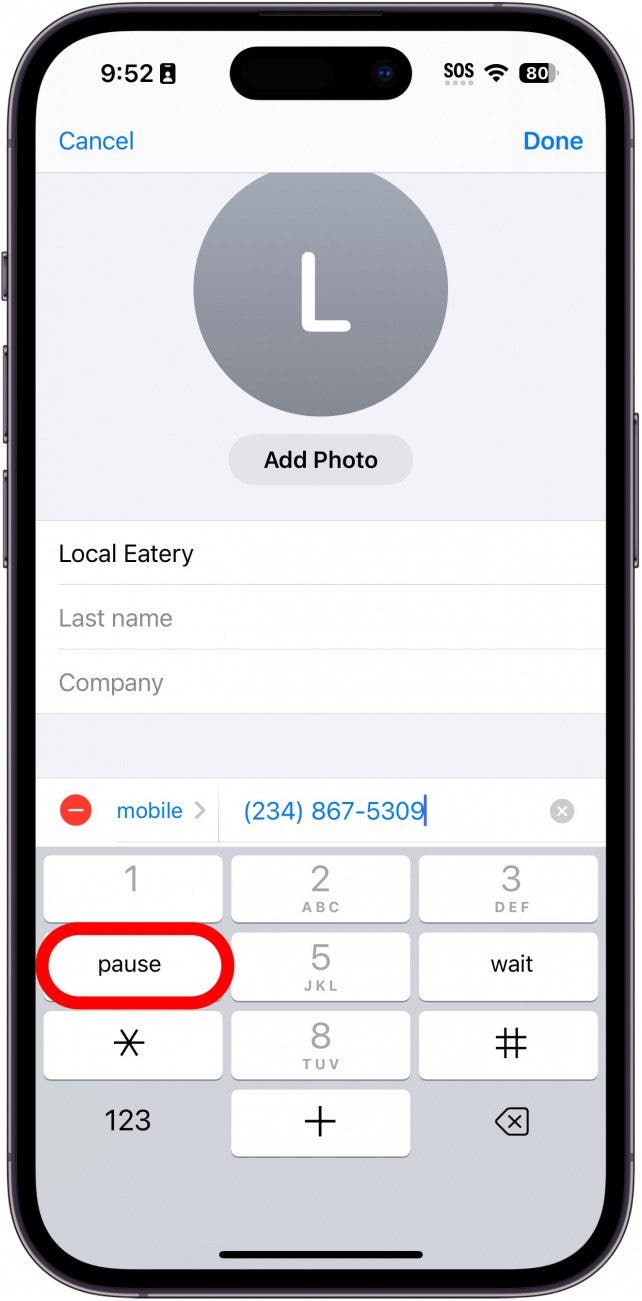Clear the phone number field
This screenshot has height=1301, width=642.
coord(562,811)
